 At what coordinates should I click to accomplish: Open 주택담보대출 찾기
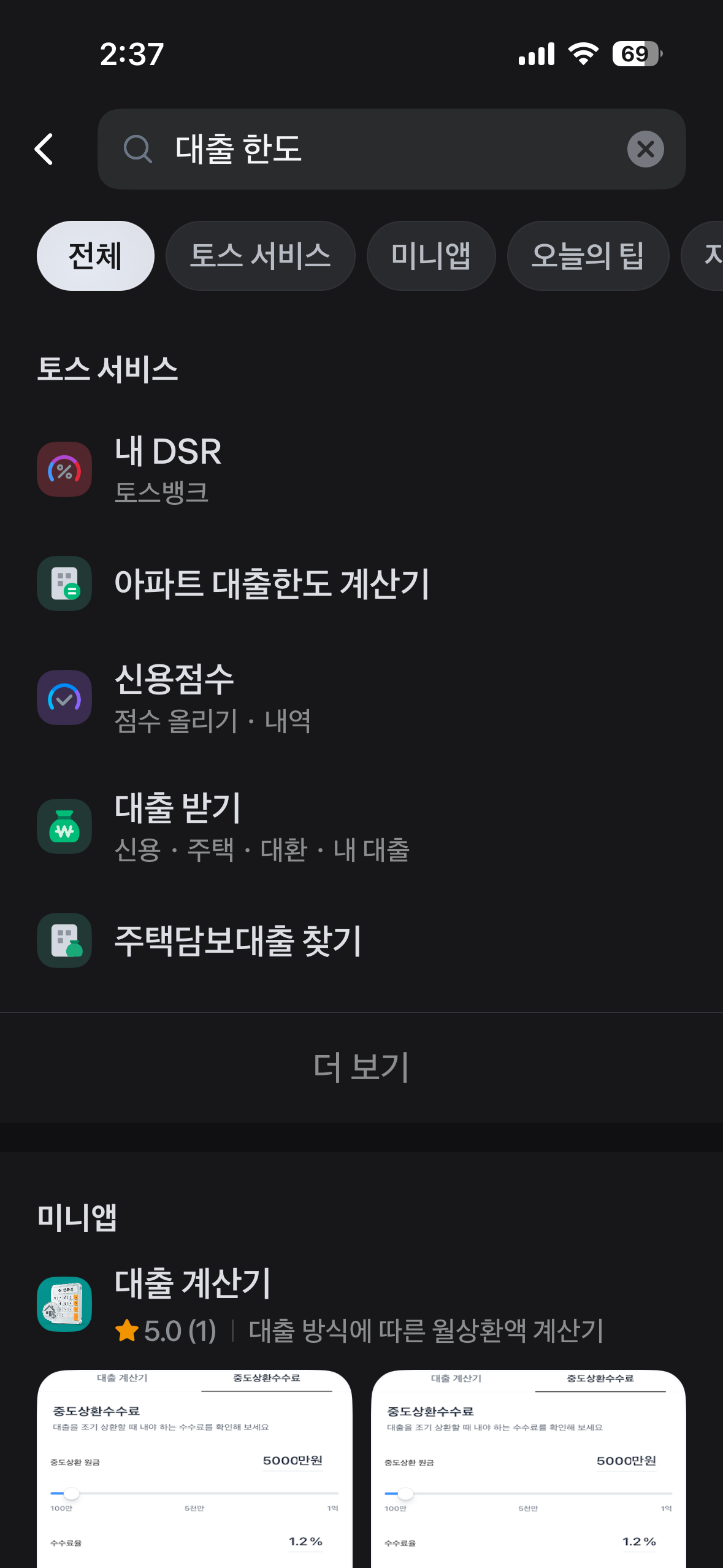click(x=361, y=940)
